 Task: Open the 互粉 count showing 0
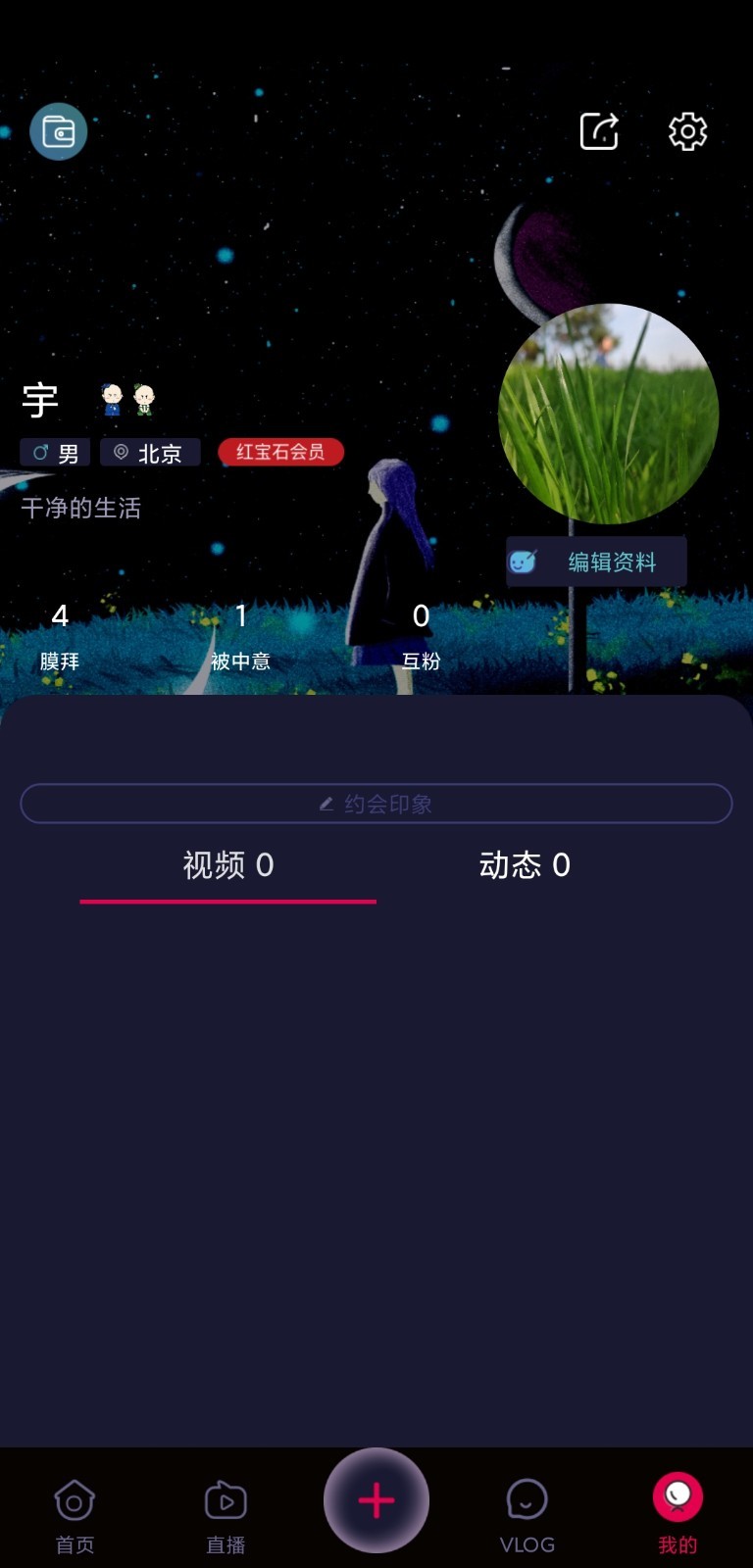[x=422, y=632]
